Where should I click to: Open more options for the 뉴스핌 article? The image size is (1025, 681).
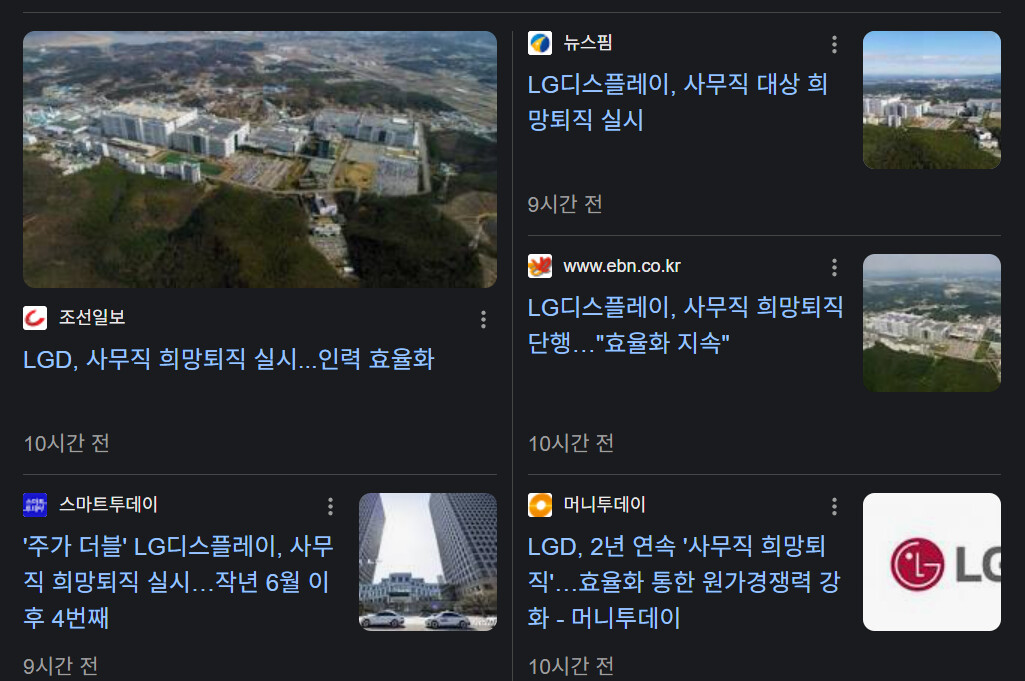(x=834, y=44)
